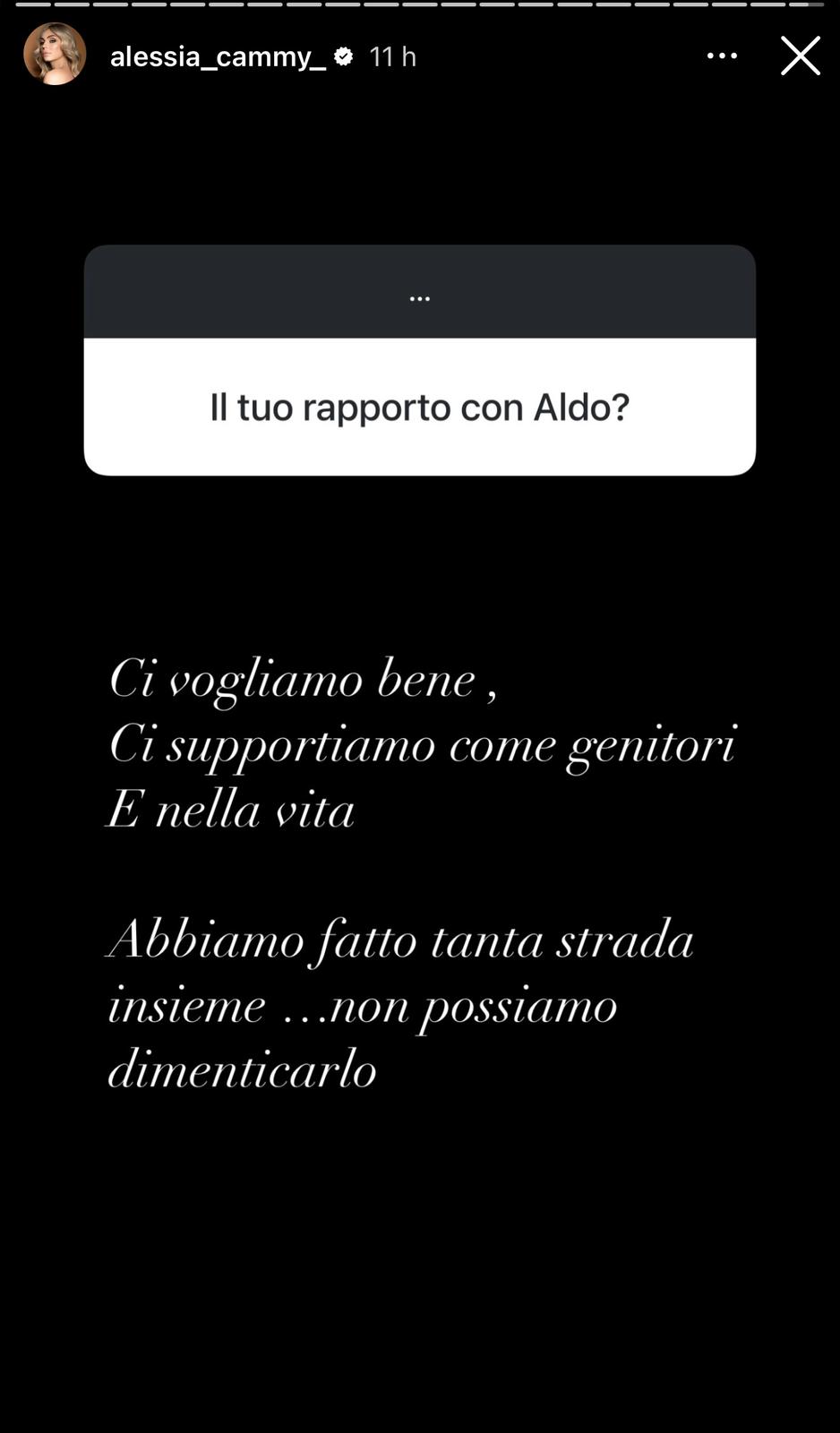
Task: Tap the alessia_cammy_ username
Action: pyautogui.click(x=218, y=56)
